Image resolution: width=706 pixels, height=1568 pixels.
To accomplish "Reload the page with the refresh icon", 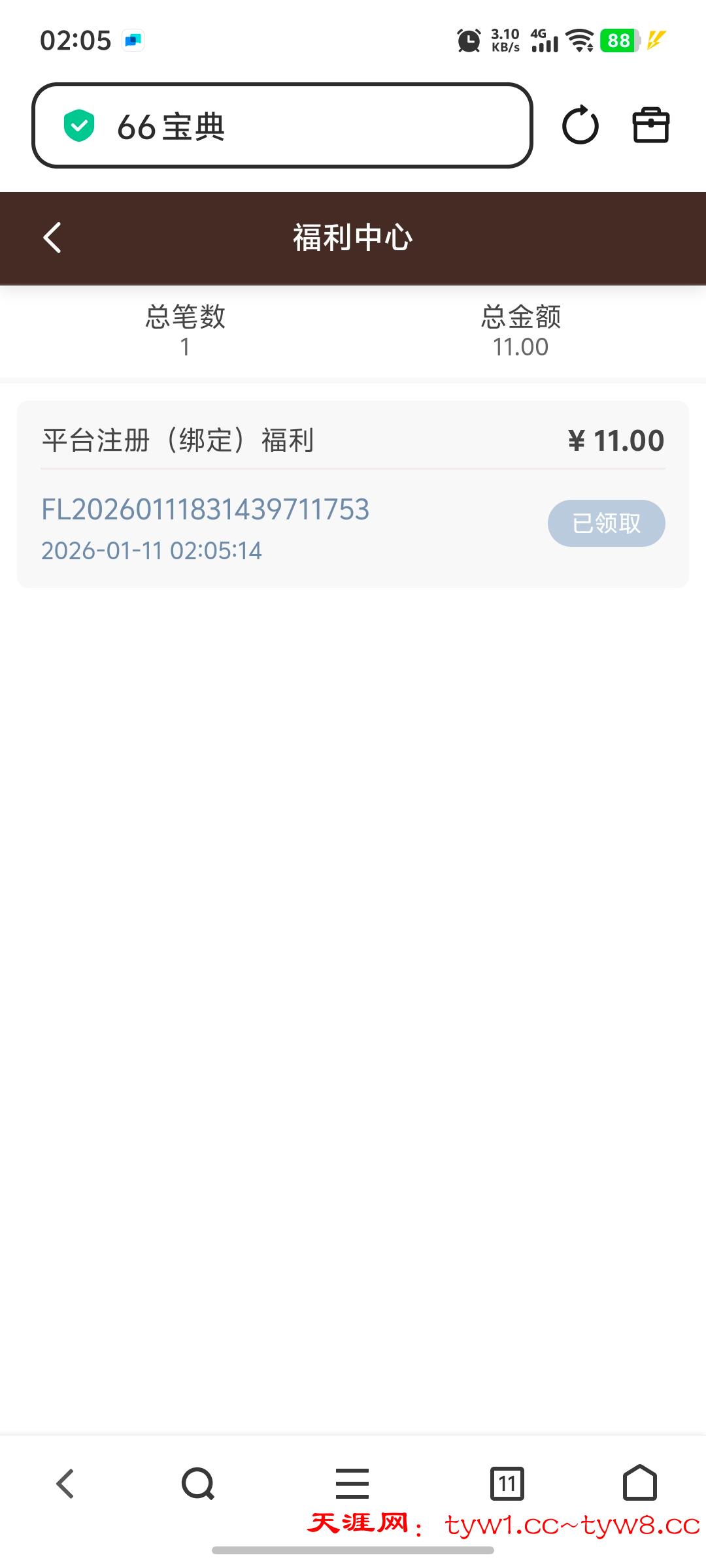I will [580, 125].
